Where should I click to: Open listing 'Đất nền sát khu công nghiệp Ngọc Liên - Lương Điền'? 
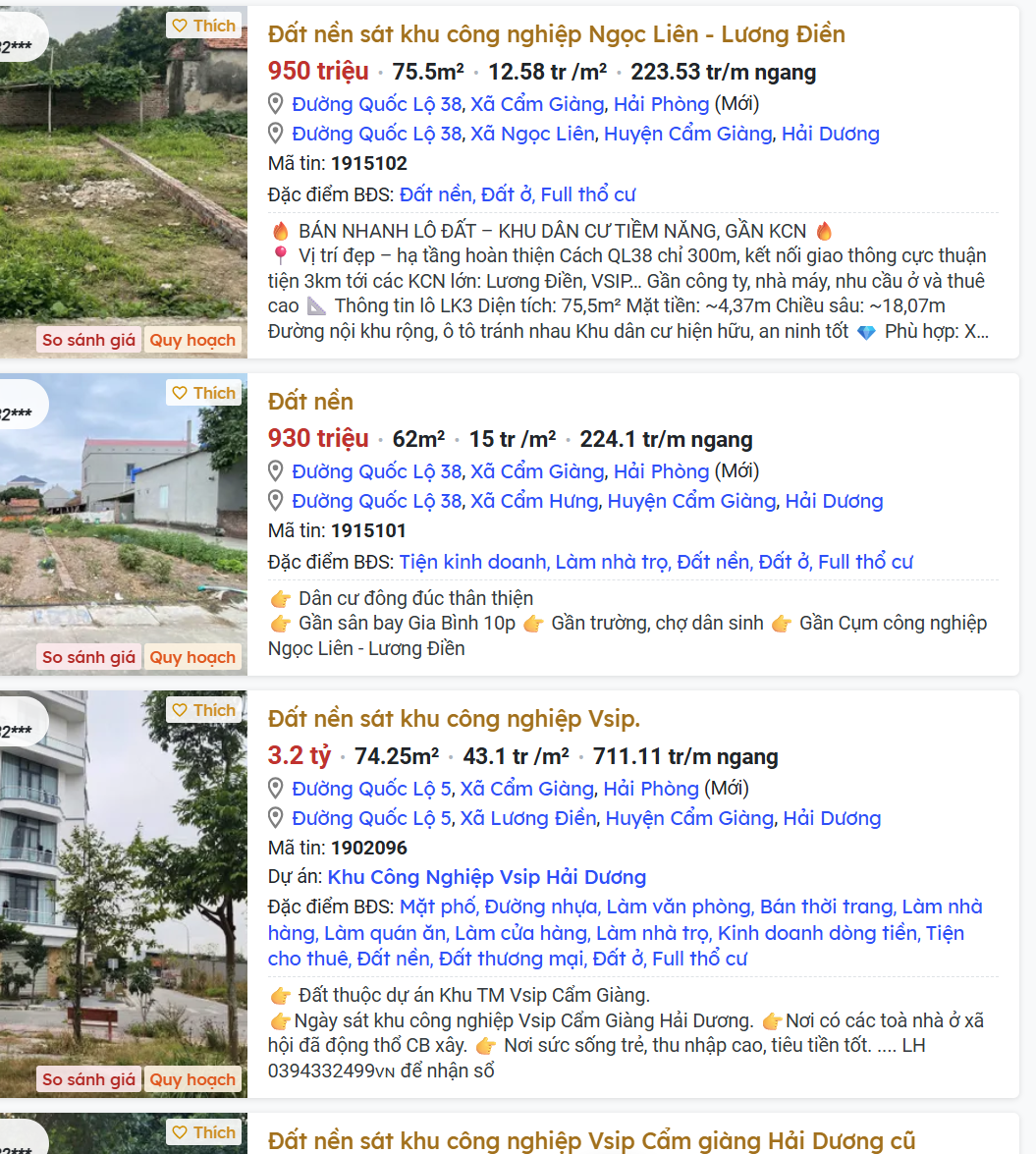(556, 34)
